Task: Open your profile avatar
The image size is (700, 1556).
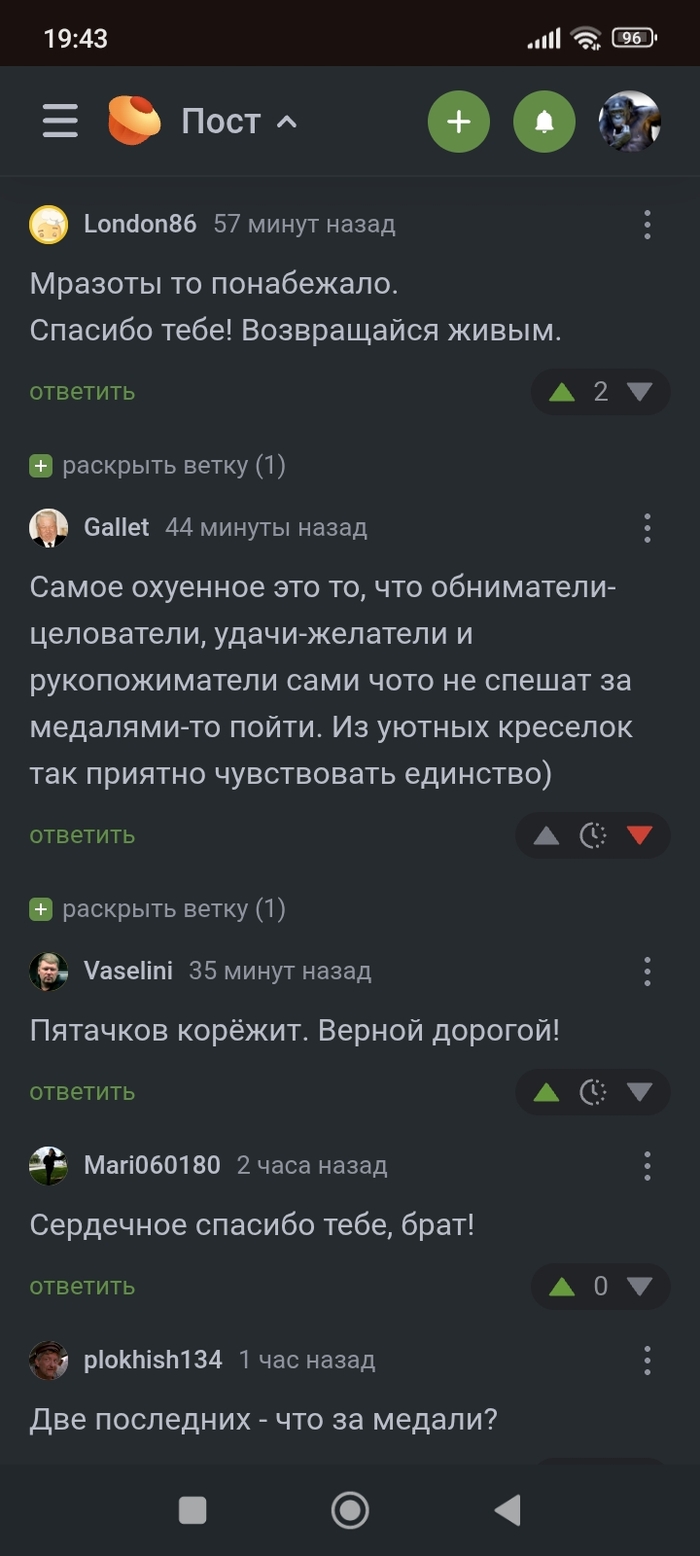Action: coord(629,122)
